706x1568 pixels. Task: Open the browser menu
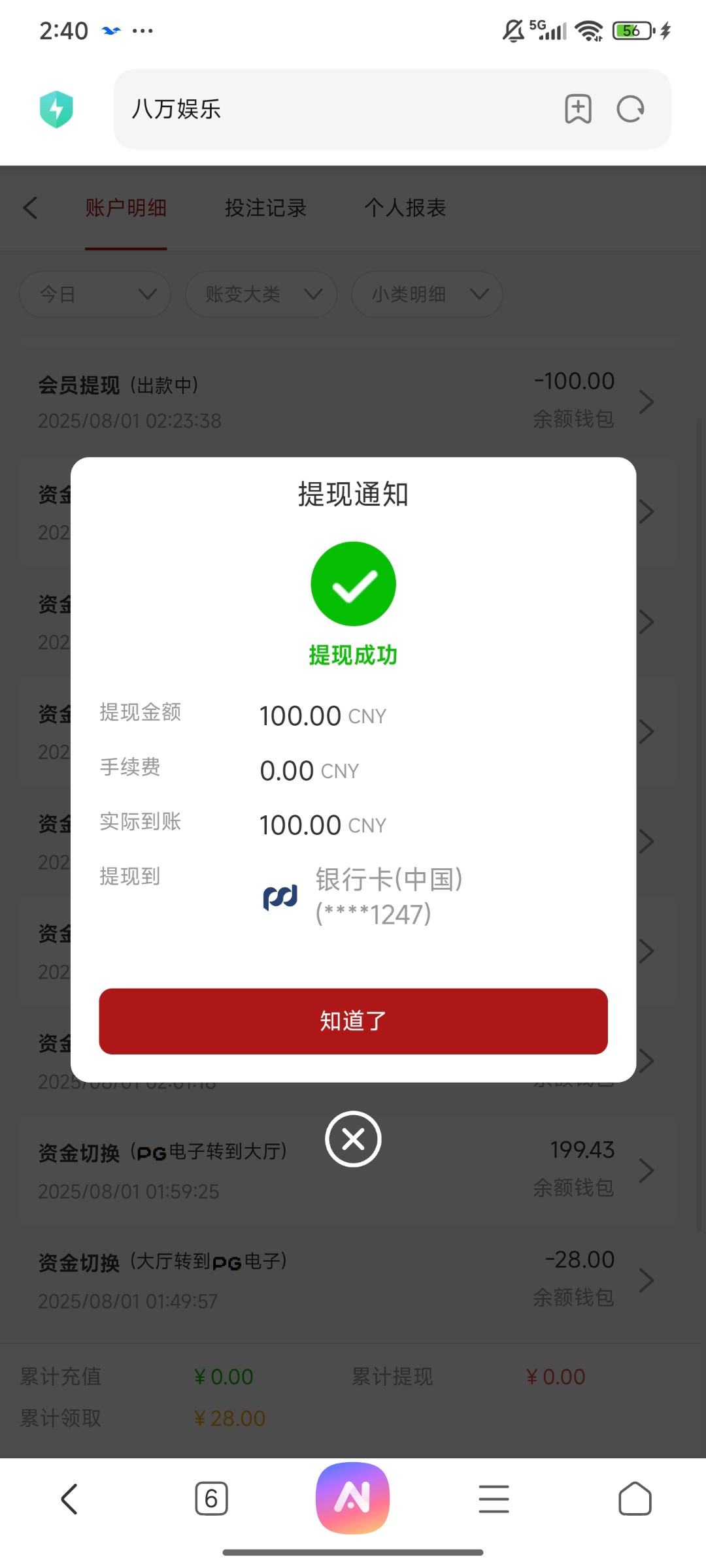(494, 1498)
